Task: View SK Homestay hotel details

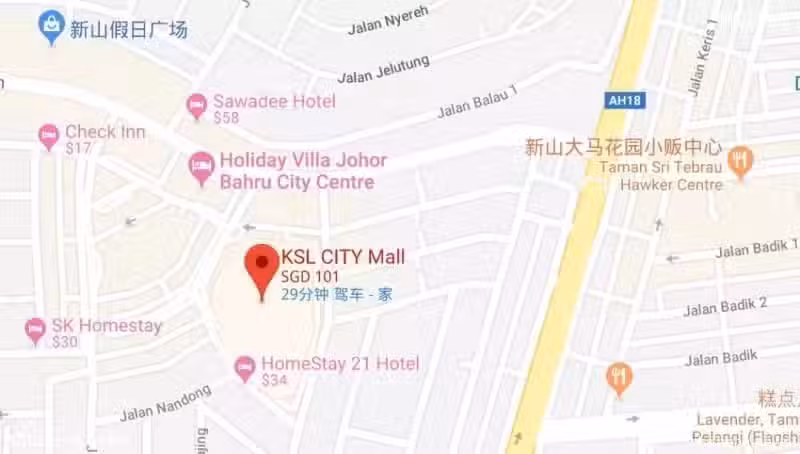Action: pos(35,329)
